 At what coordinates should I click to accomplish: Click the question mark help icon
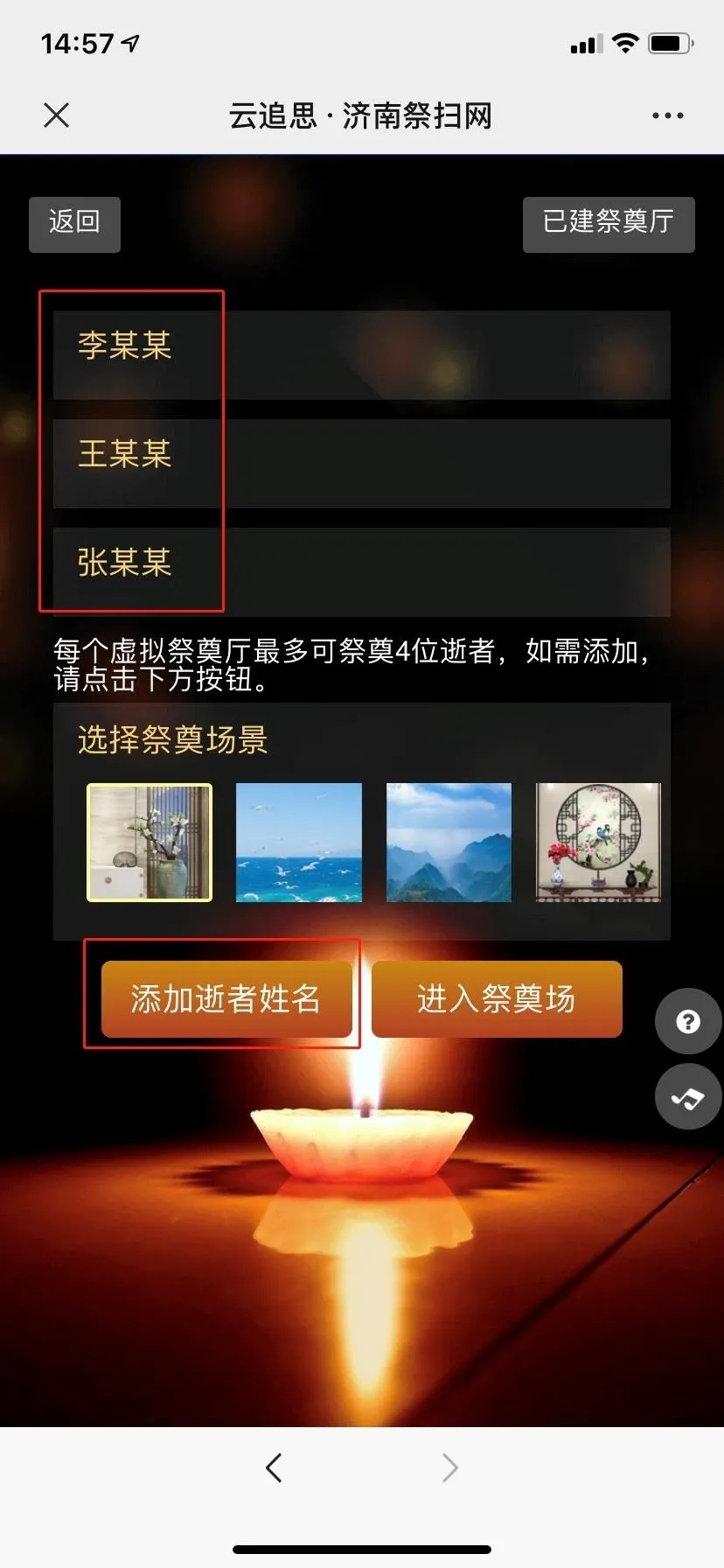tap(687, 1021)
